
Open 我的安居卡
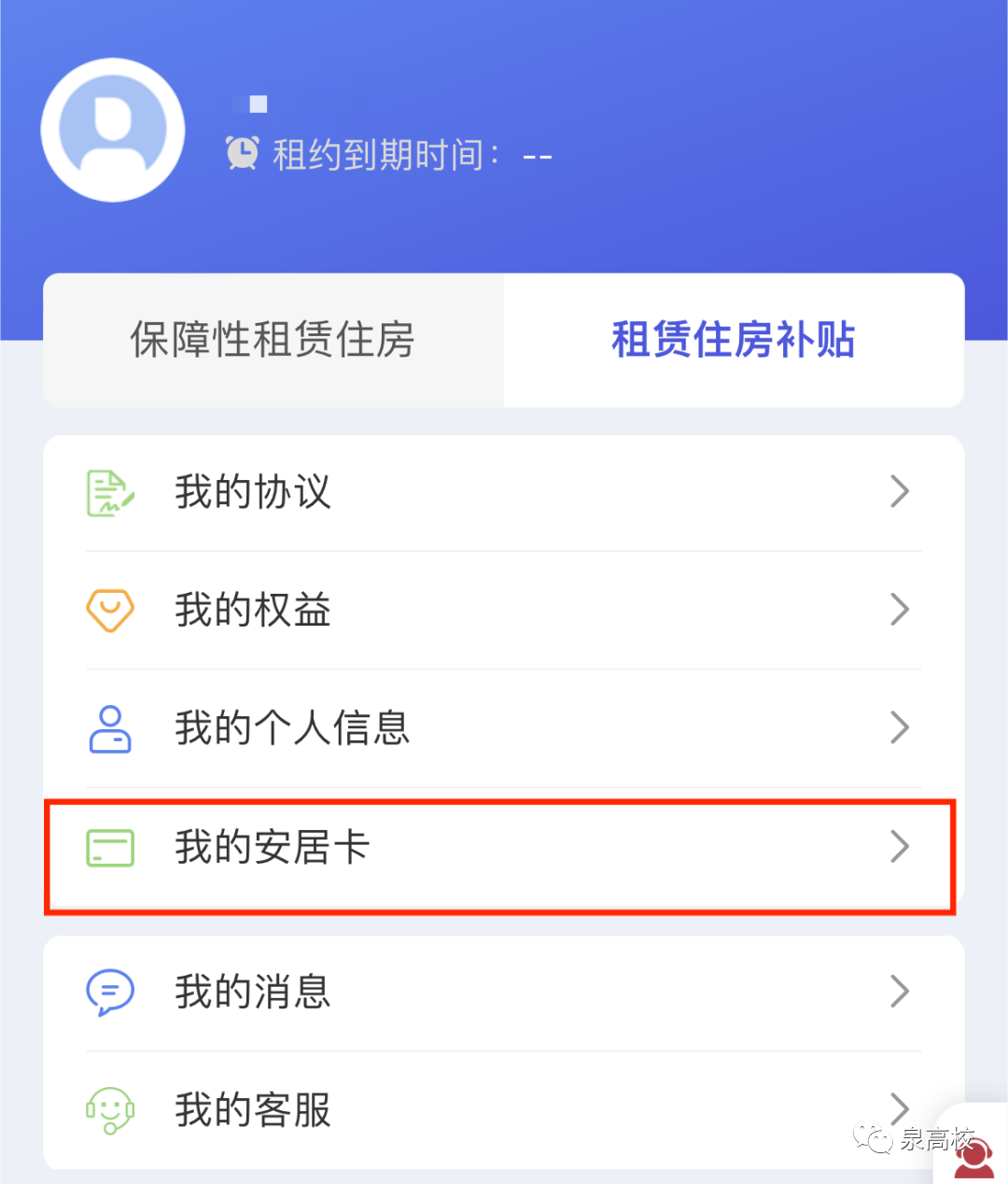pyautogui.click(x=504, y=848)
